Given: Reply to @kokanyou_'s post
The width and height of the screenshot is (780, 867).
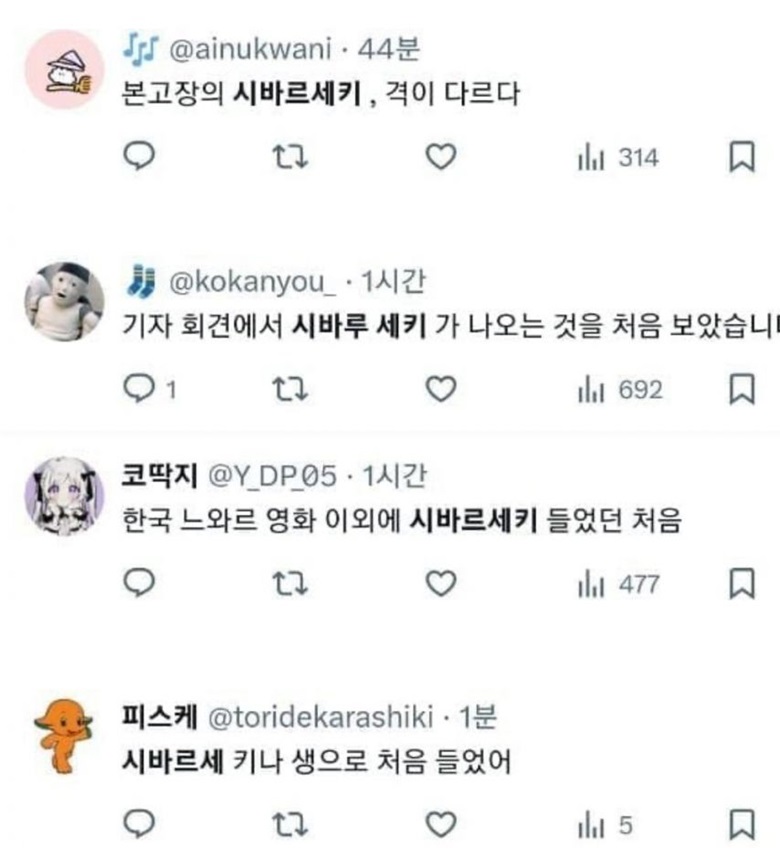Looking at the screenshot, I should pyautogui.click(x=141, y=389).
